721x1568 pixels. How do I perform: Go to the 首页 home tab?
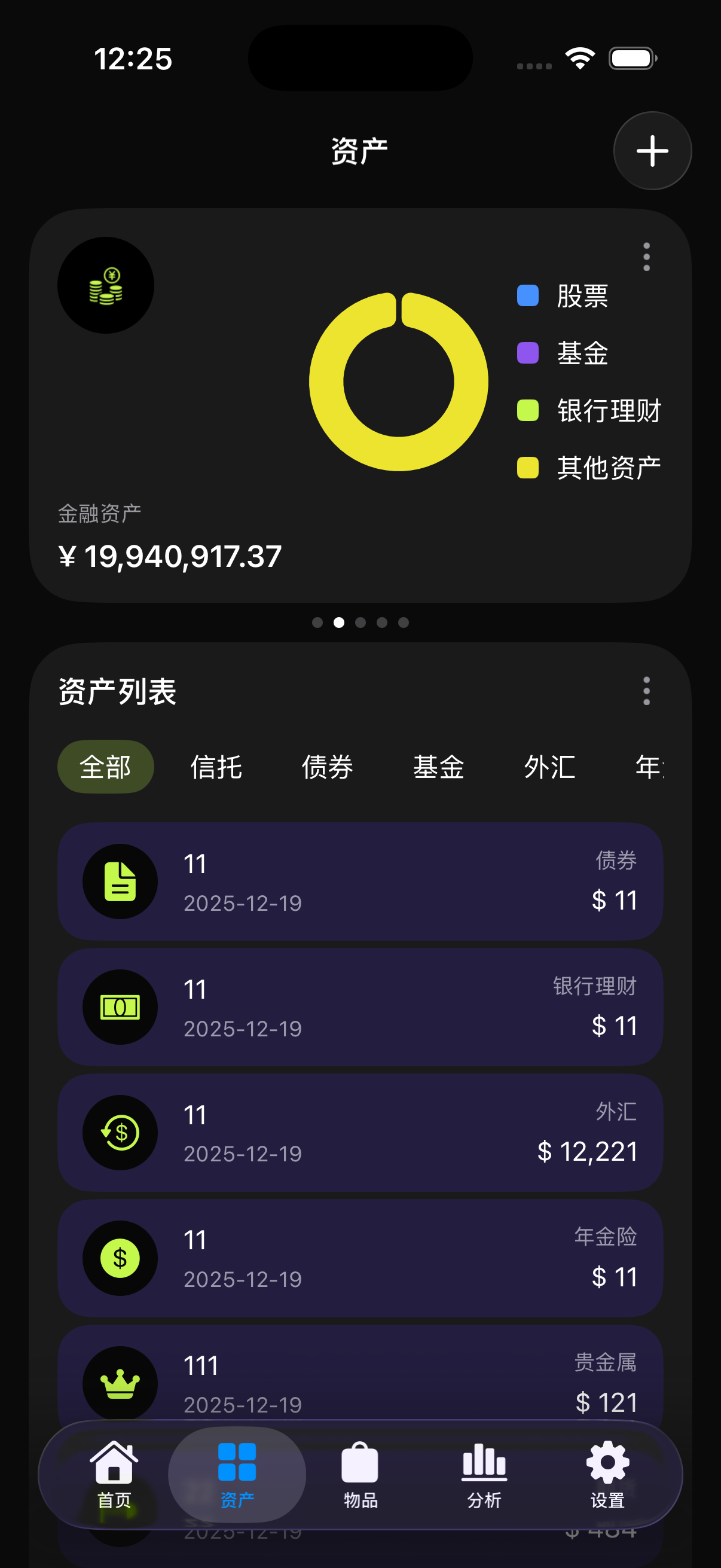[x=114, y=1473]
